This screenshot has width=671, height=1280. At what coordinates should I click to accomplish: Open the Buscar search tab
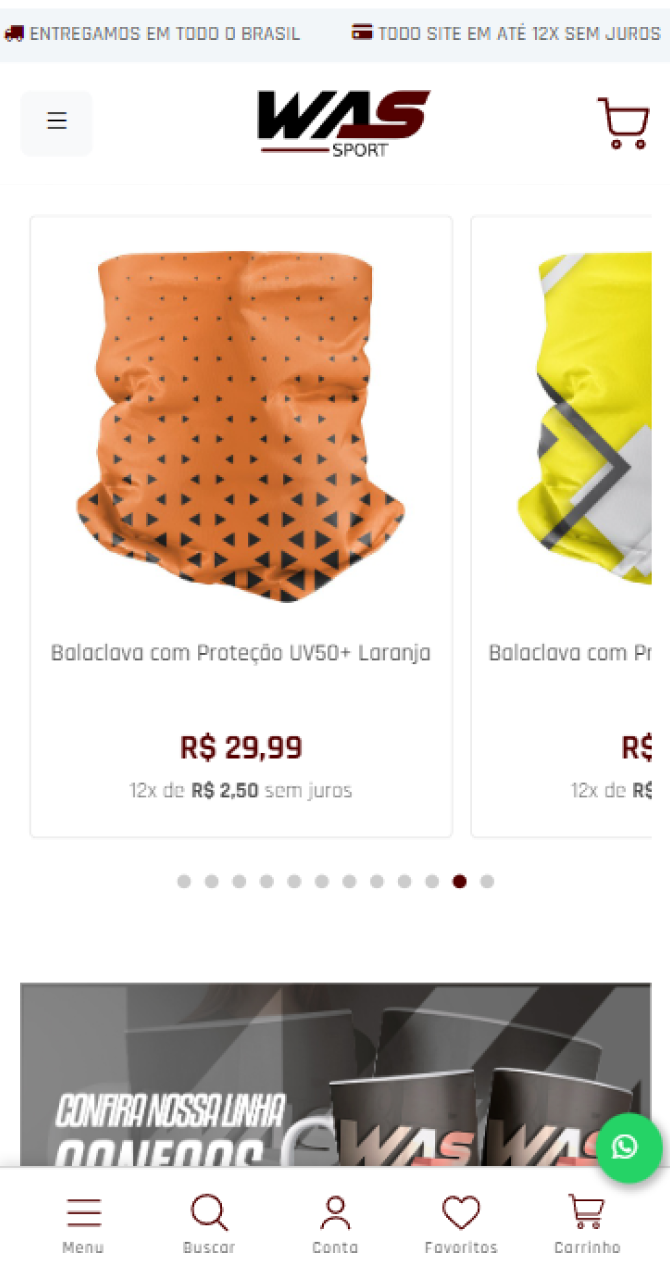point(209,1224)
